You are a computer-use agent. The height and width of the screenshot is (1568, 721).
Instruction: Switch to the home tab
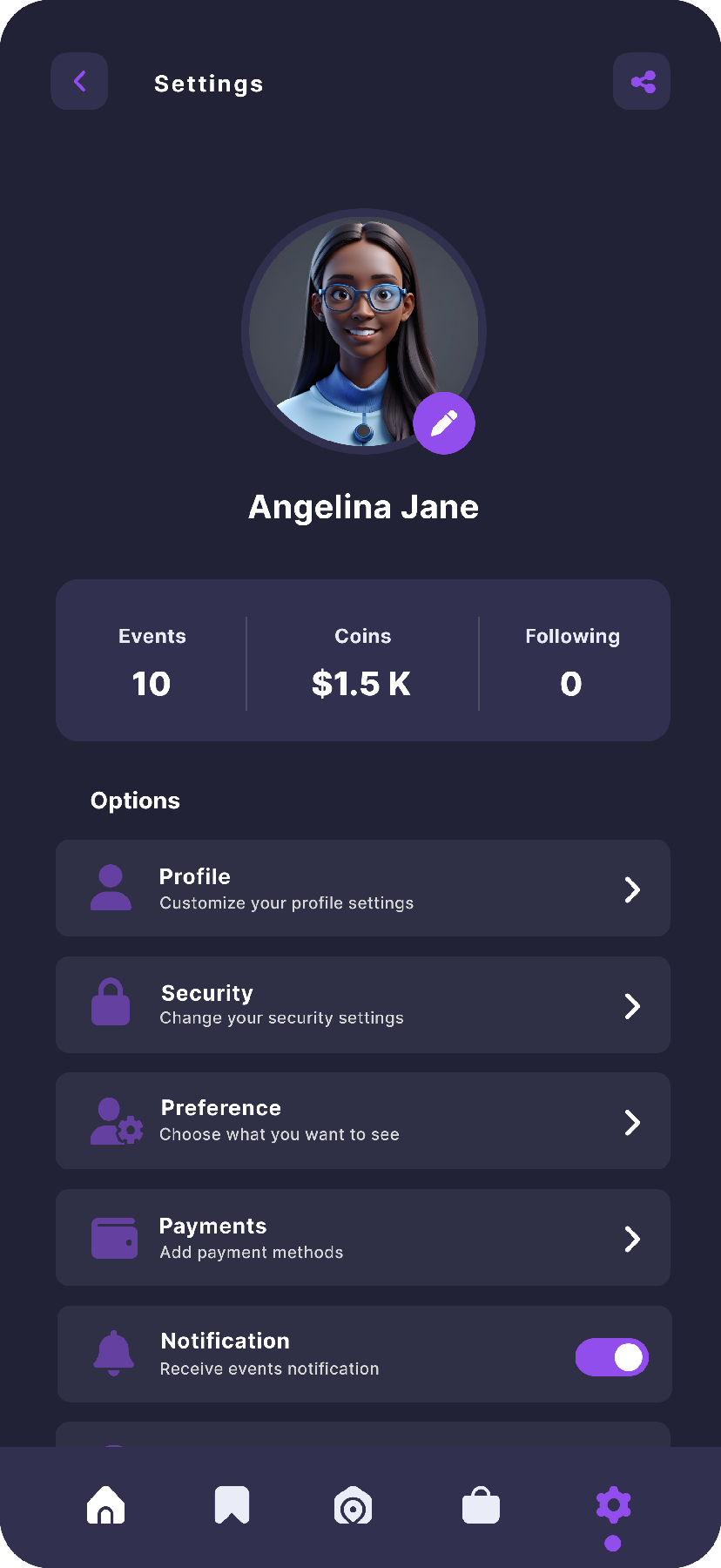[106, 1505]
